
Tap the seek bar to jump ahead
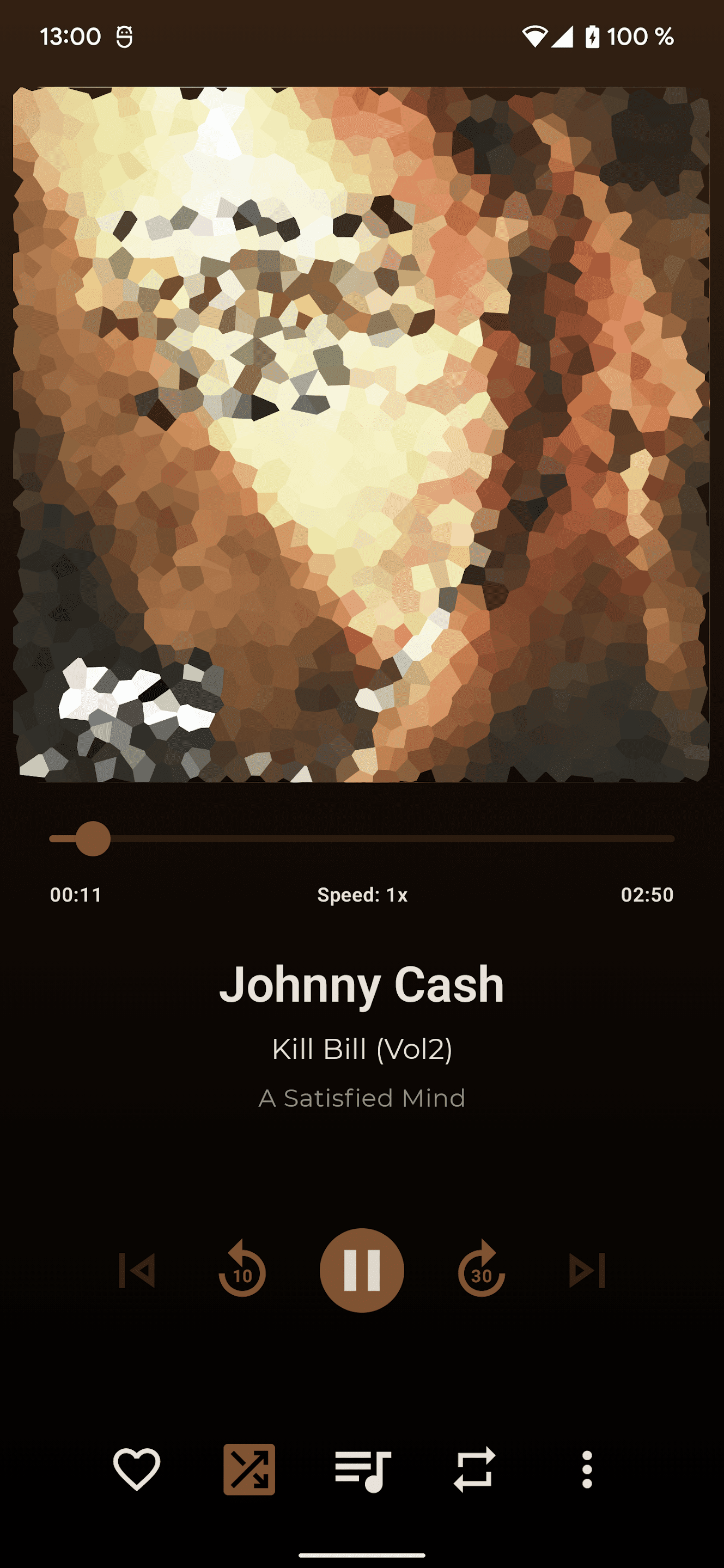[x=426, y=839]
